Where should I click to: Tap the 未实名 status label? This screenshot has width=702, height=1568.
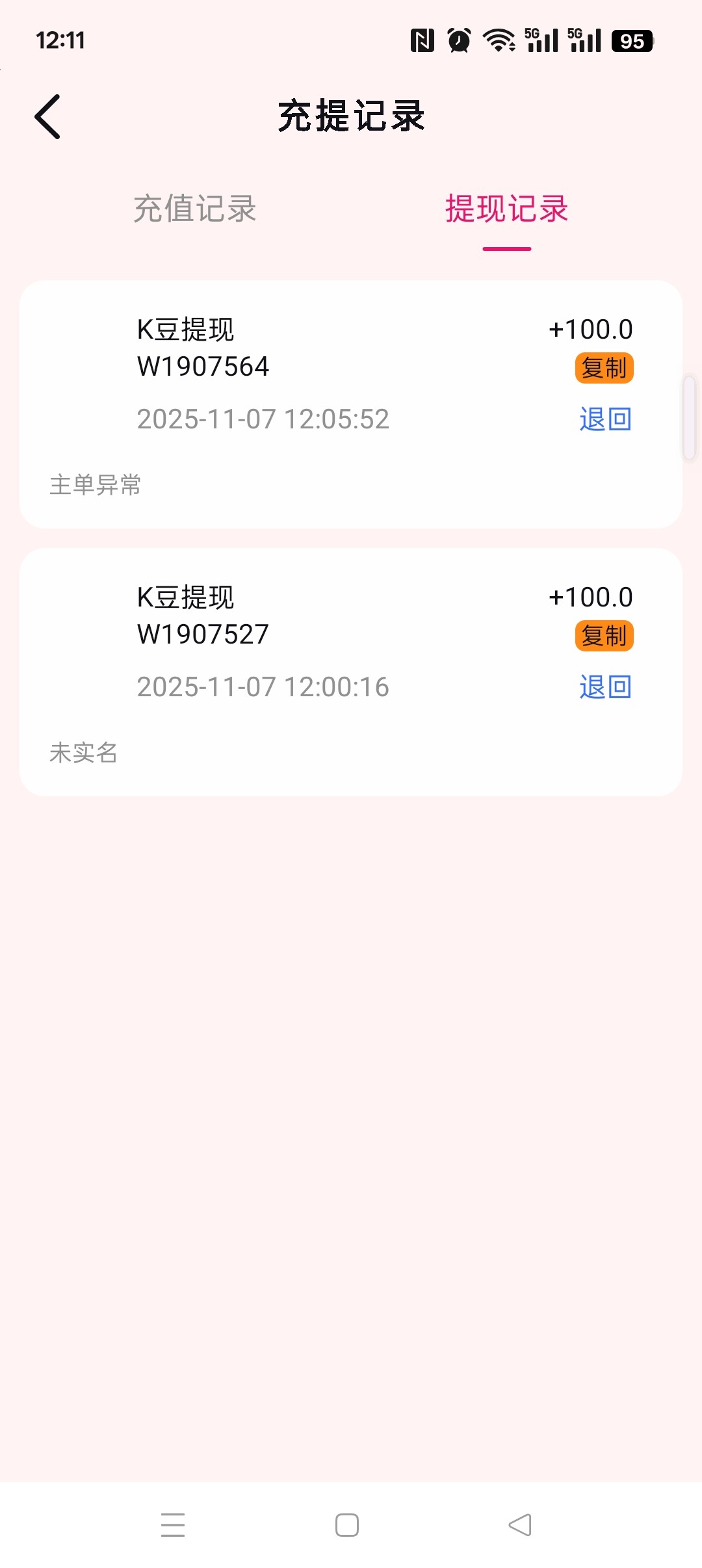pyautogui.click(x=83, y=753)
